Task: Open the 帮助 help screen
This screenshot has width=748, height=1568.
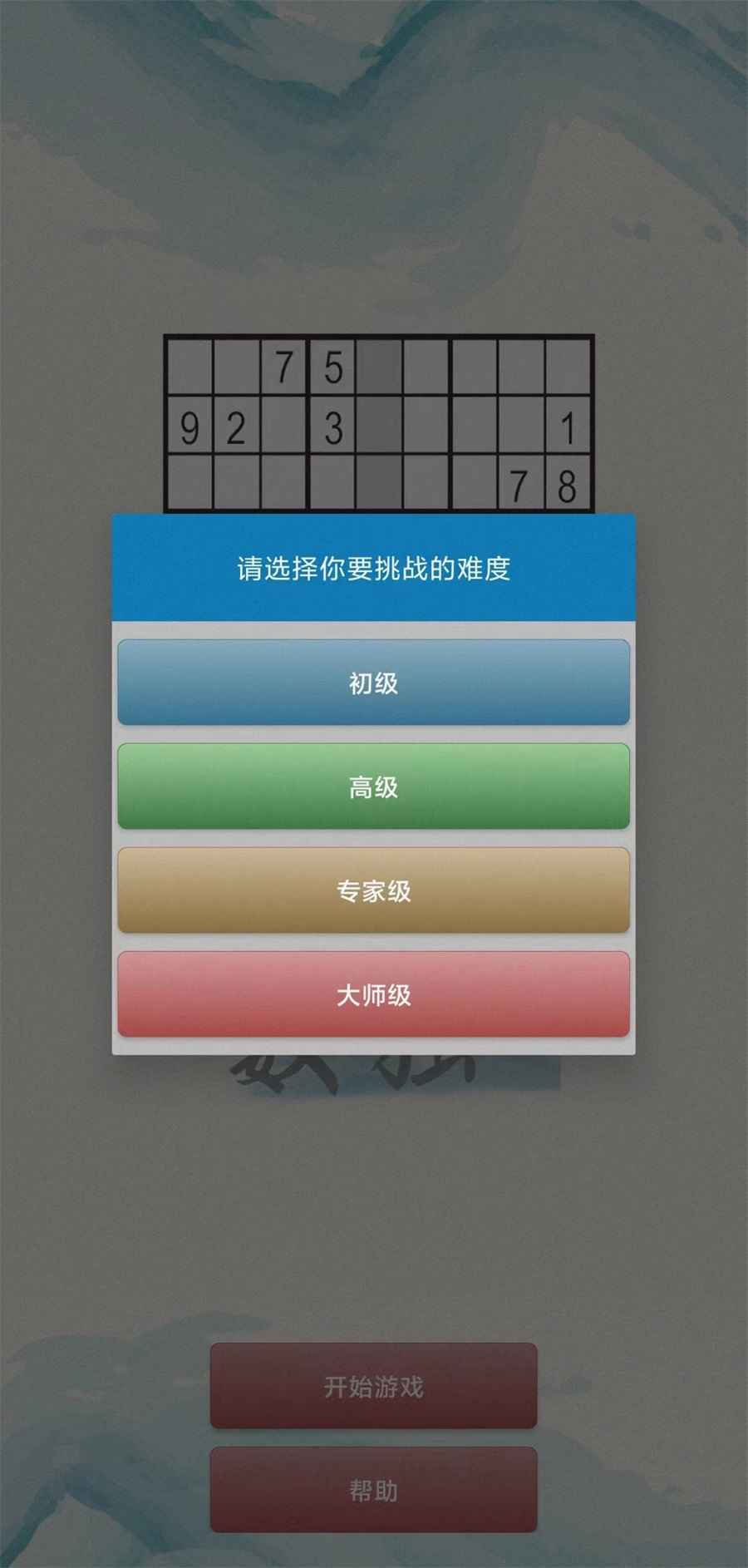Action: [373, 1490]
